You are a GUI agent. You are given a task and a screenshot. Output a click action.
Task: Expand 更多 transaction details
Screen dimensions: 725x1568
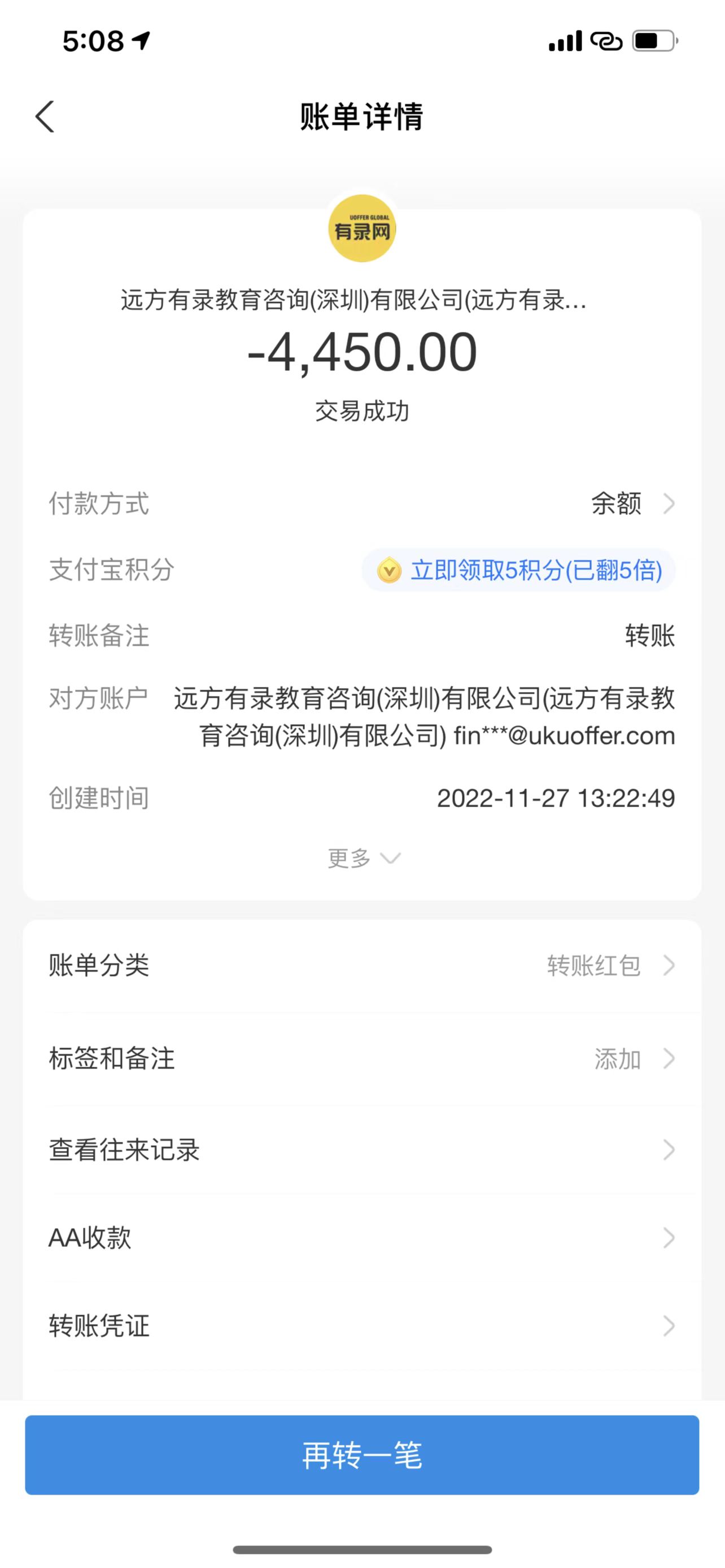(x=363, y=859)
